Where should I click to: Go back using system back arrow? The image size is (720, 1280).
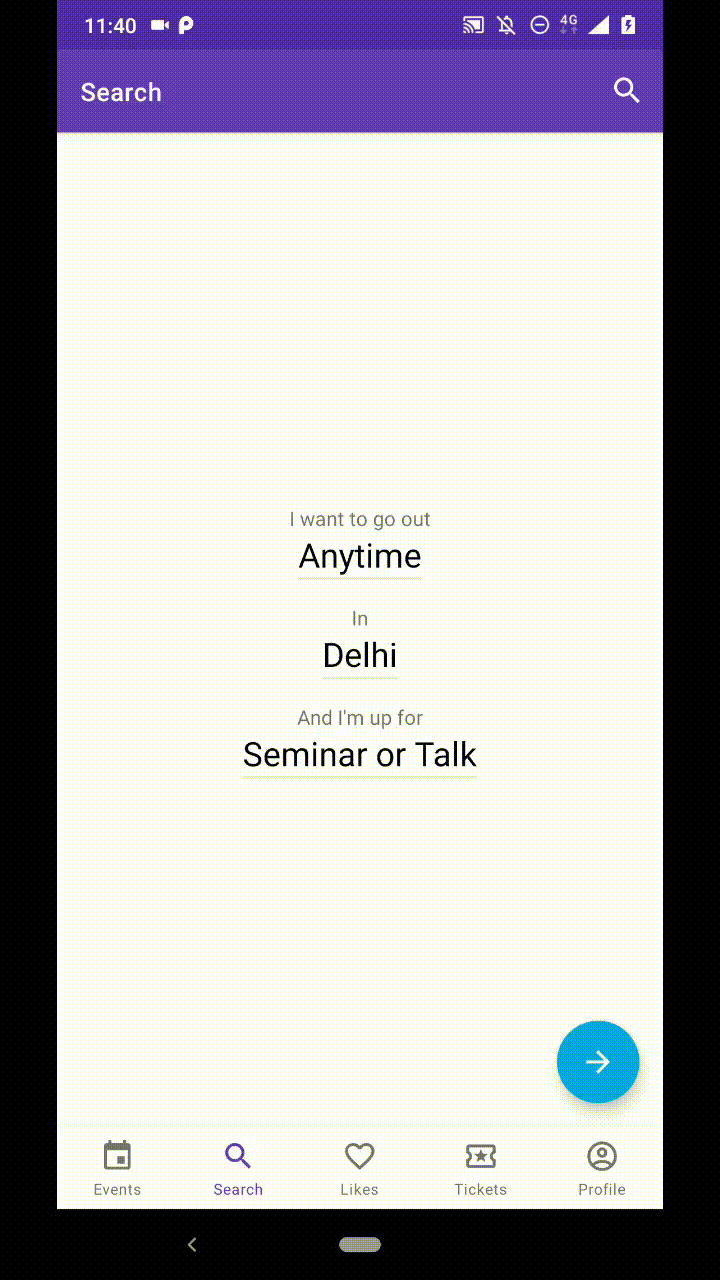tap(193, 1244)
